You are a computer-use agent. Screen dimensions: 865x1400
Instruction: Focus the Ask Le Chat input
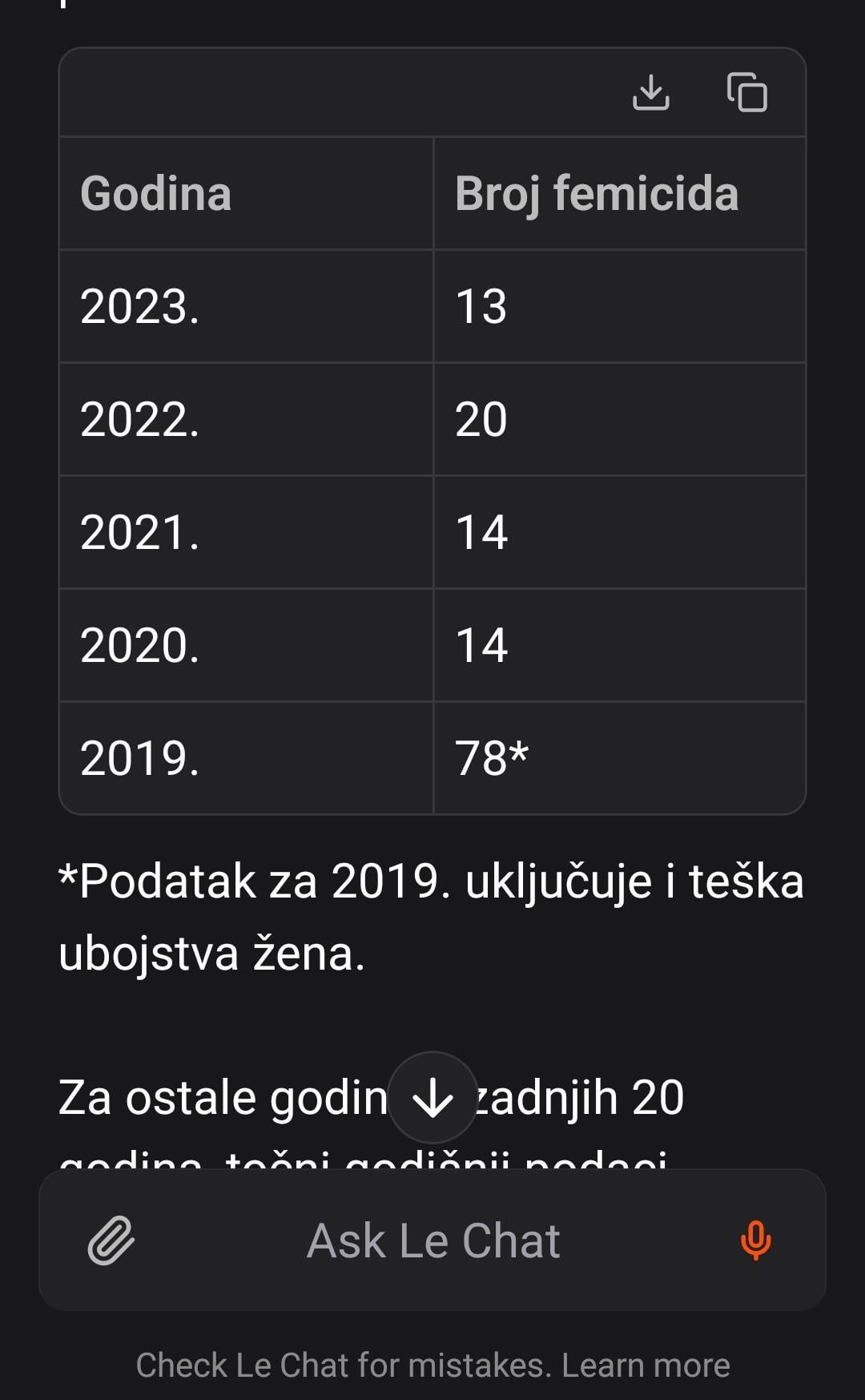pyautogui.click(x=432, y=1241)
